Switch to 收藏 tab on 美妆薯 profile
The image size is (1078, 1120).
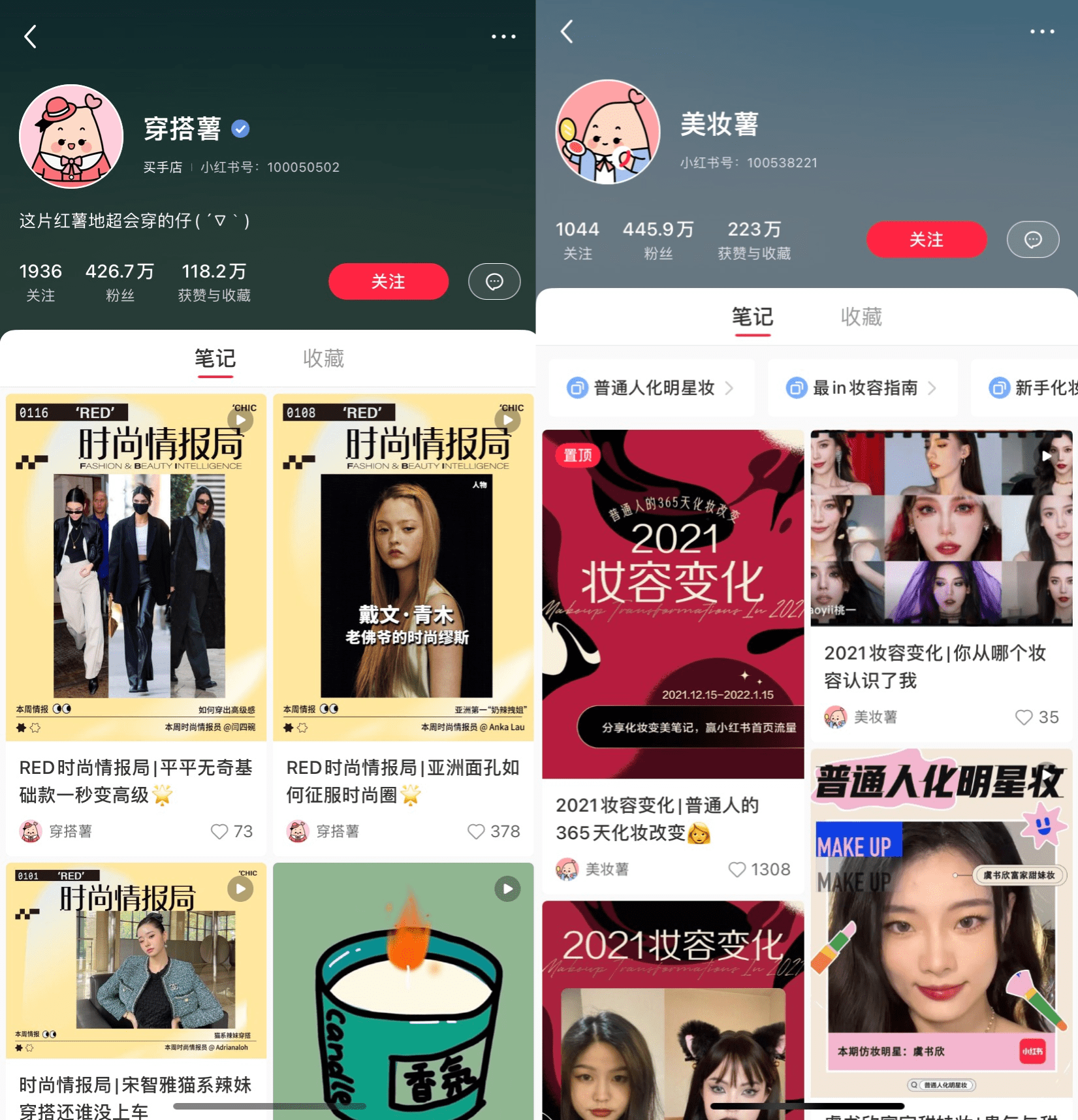click(x=861, y=317)
